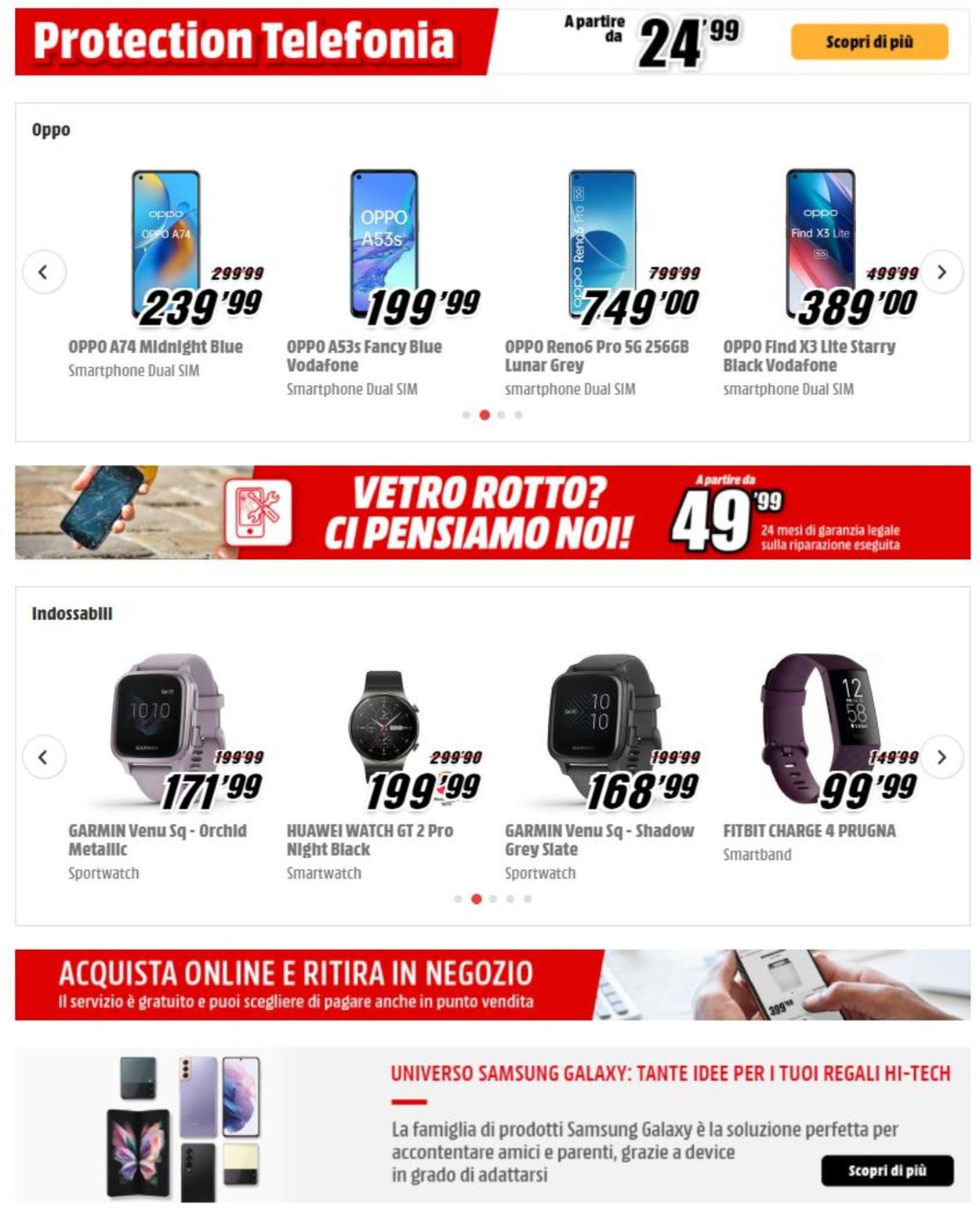This screenshot has height=1208, width=980.
Task: Go to previous items in Indossabili carousel
Action: coord(43,756)
